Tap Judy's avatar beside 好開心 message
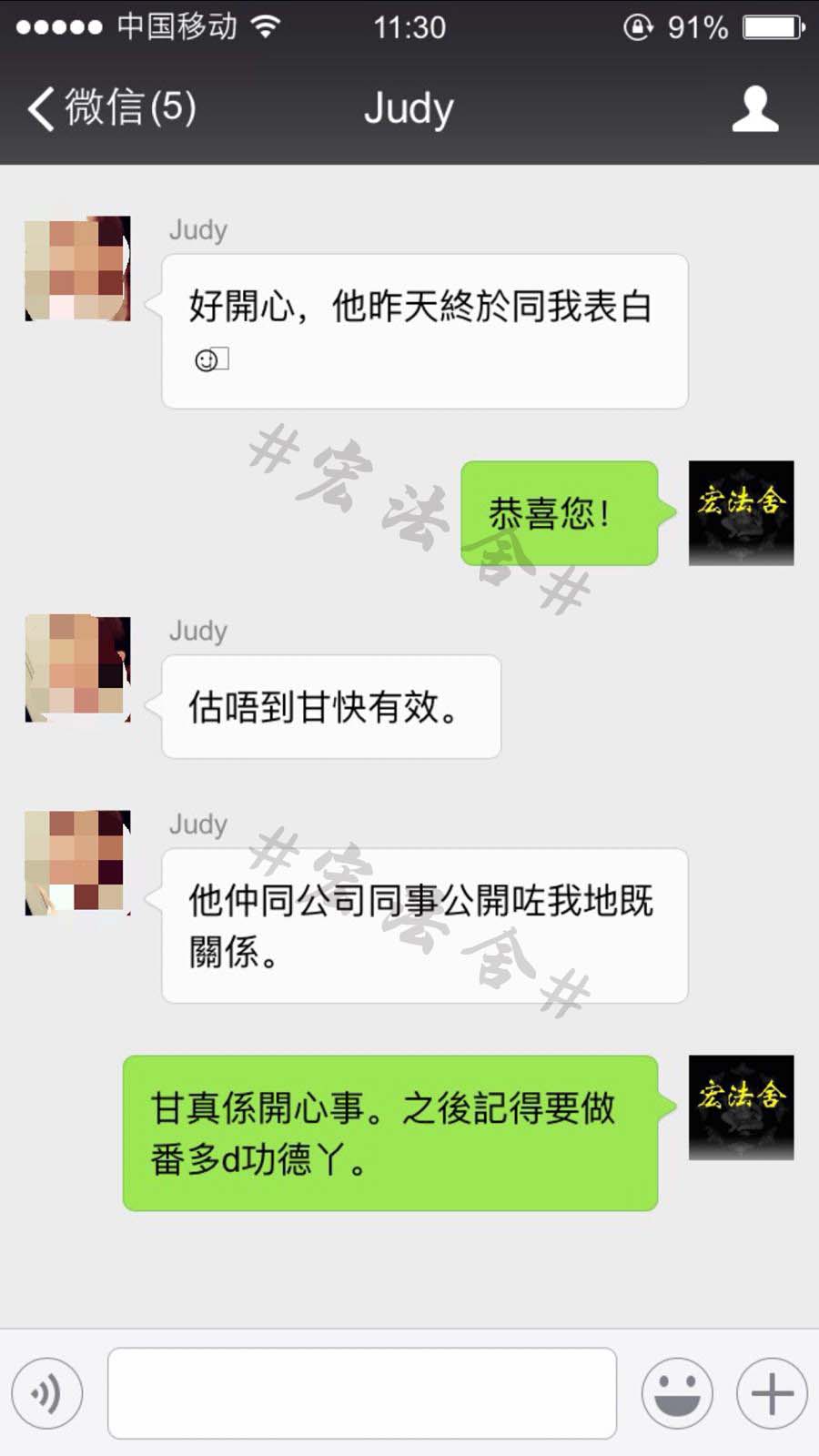 tap(77, 268)
